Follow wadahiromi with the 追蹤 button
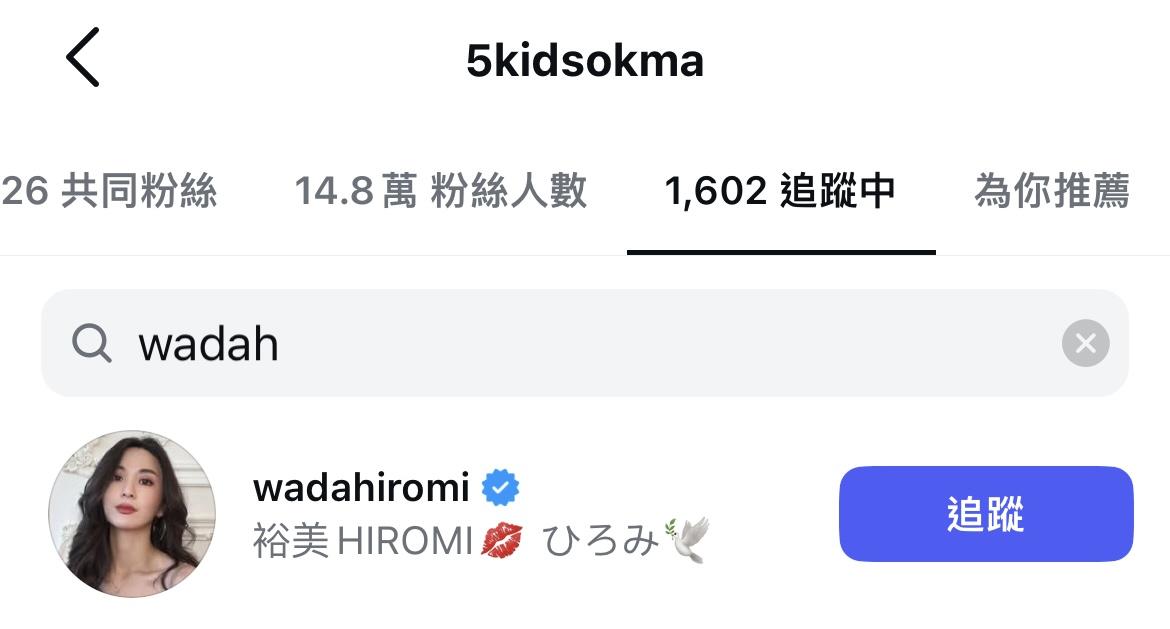The height and width of the screenshot is (629, 1170). pyautogui.click(x=985, y=514)
